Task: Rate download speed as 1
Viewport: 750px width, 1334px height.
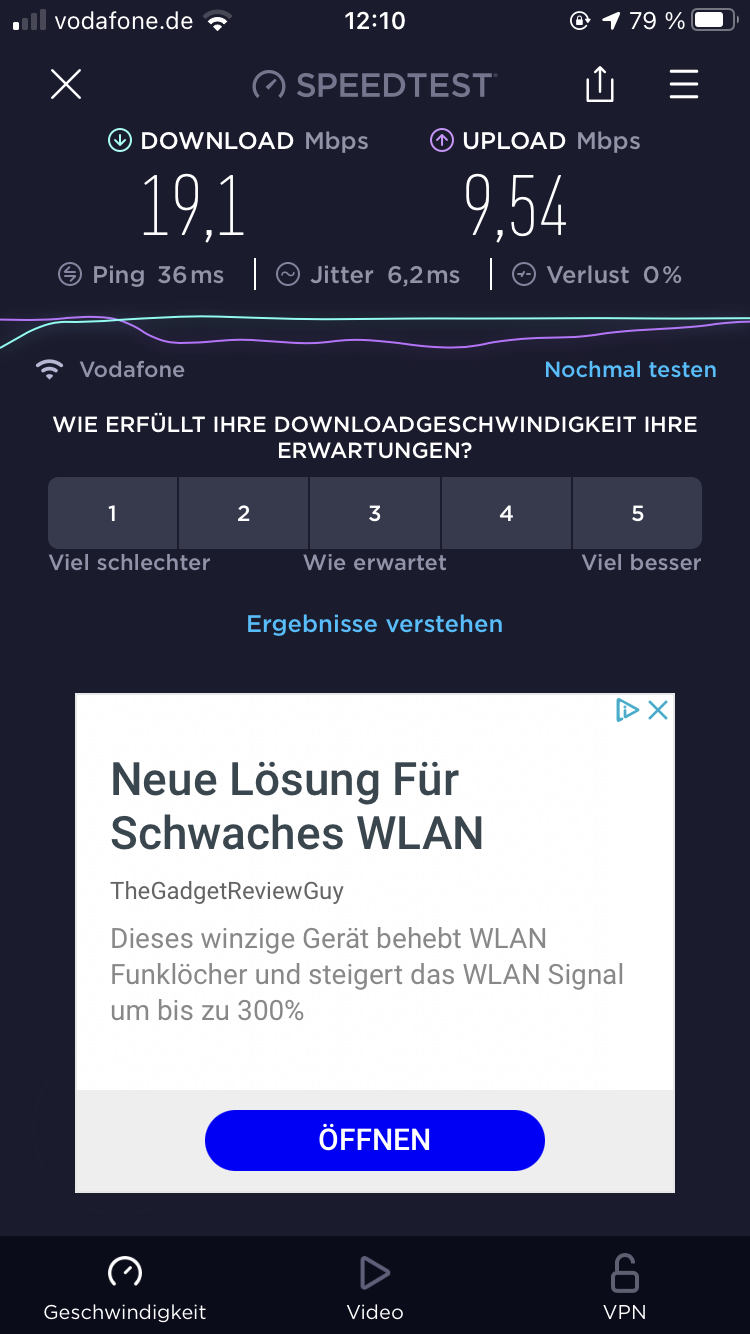Action: tap(113, 513)
